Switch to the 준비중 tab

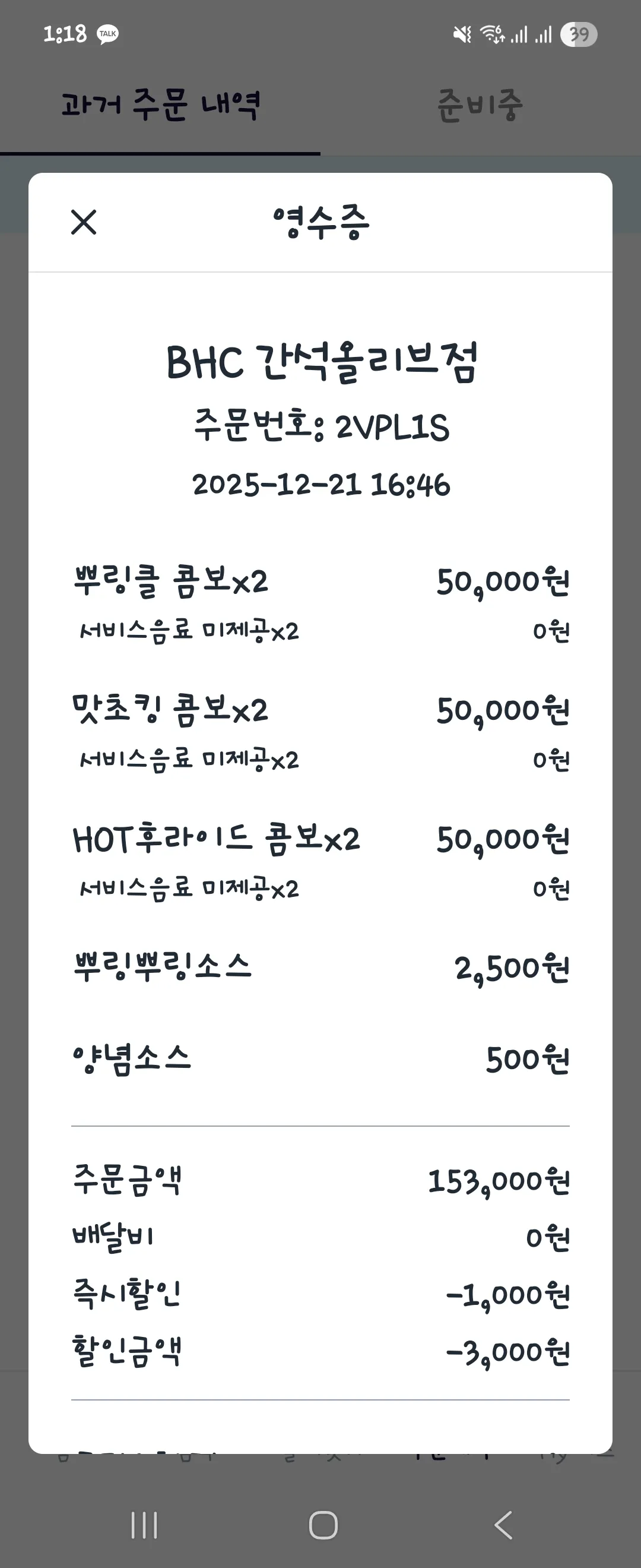tap(480, 105)
